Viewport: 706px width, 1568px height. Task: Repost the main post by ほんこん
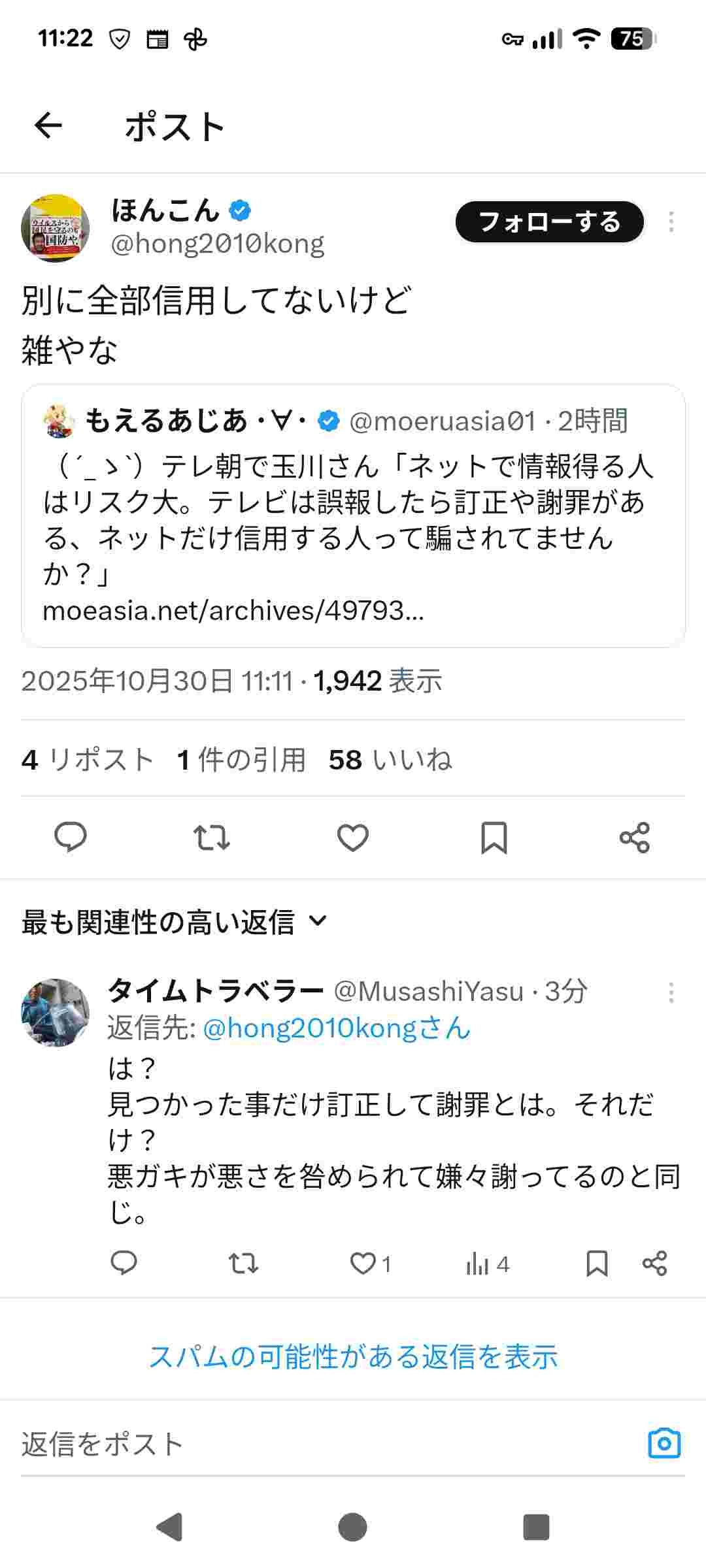pos(212,837)
